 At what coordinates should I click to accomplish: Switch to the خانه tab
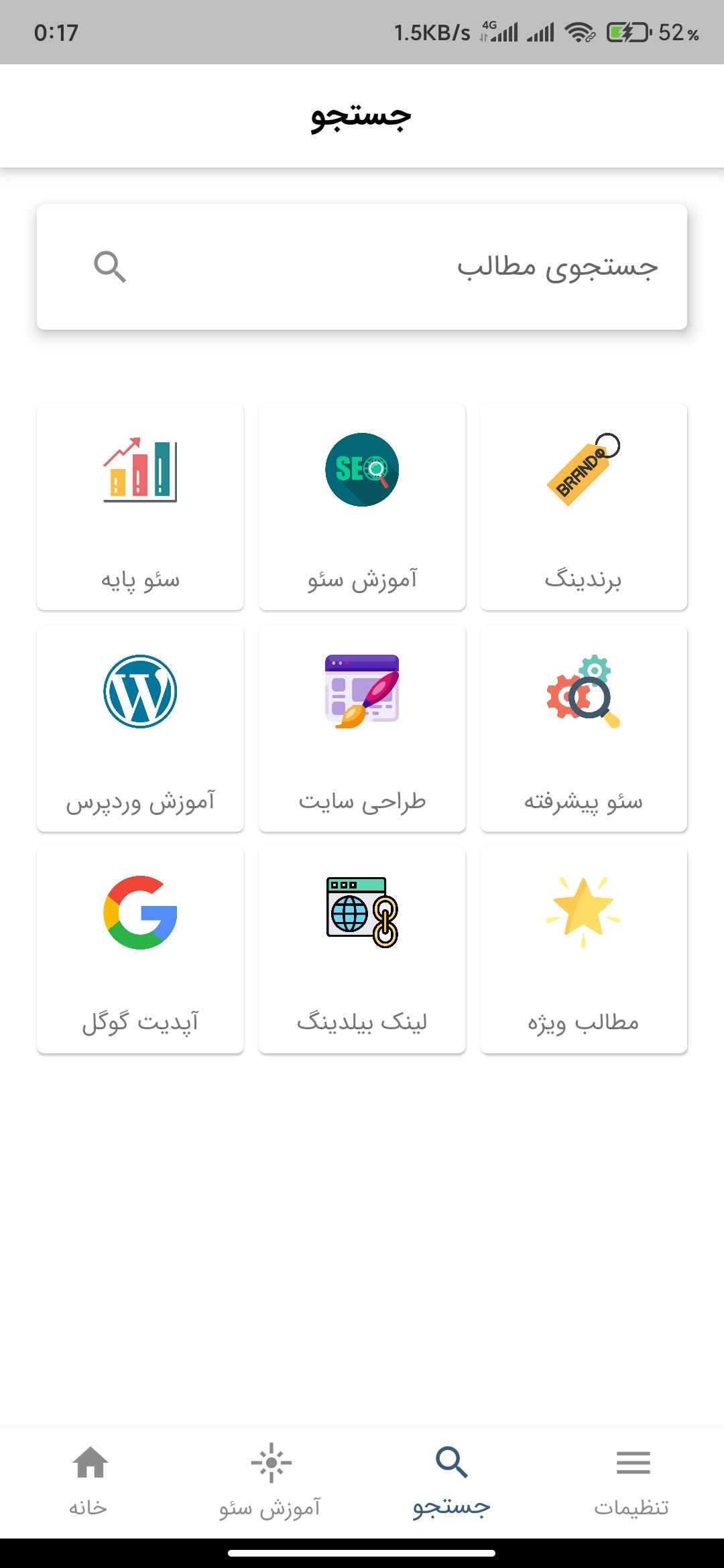pos(90,1482)
